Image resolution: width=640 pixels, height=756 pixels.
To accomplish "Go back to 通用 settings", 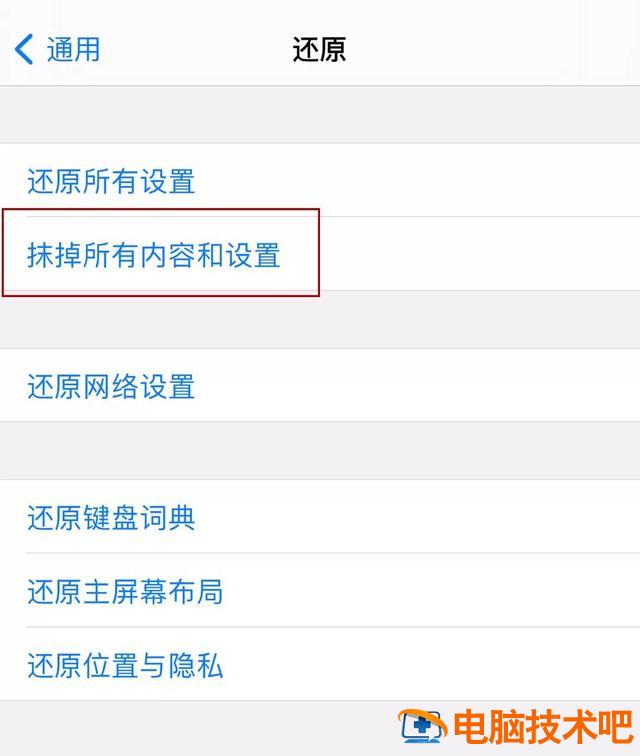I will pyautogui.click(x=58, y=49).
